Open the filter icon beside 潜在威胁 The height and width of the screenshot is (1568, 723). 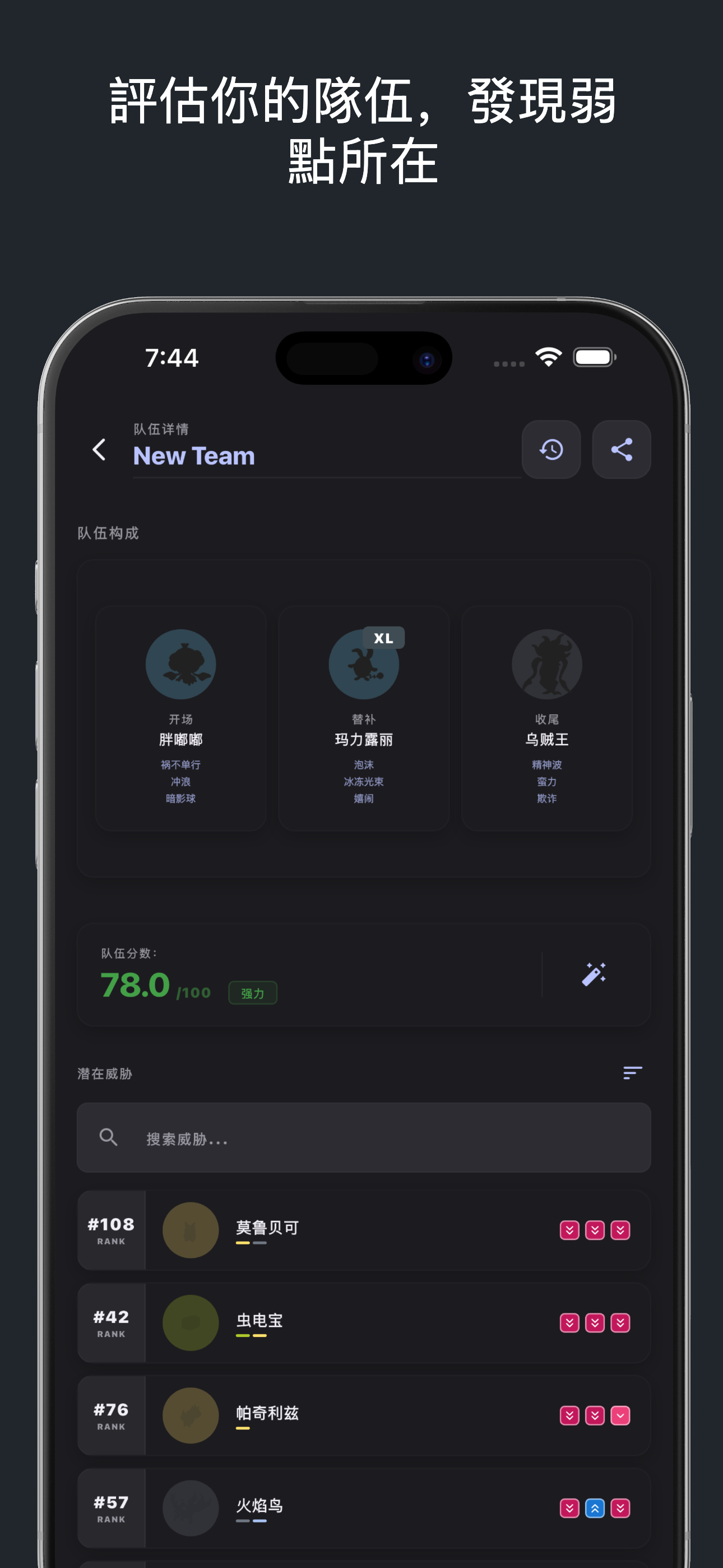pos(632,1072)
